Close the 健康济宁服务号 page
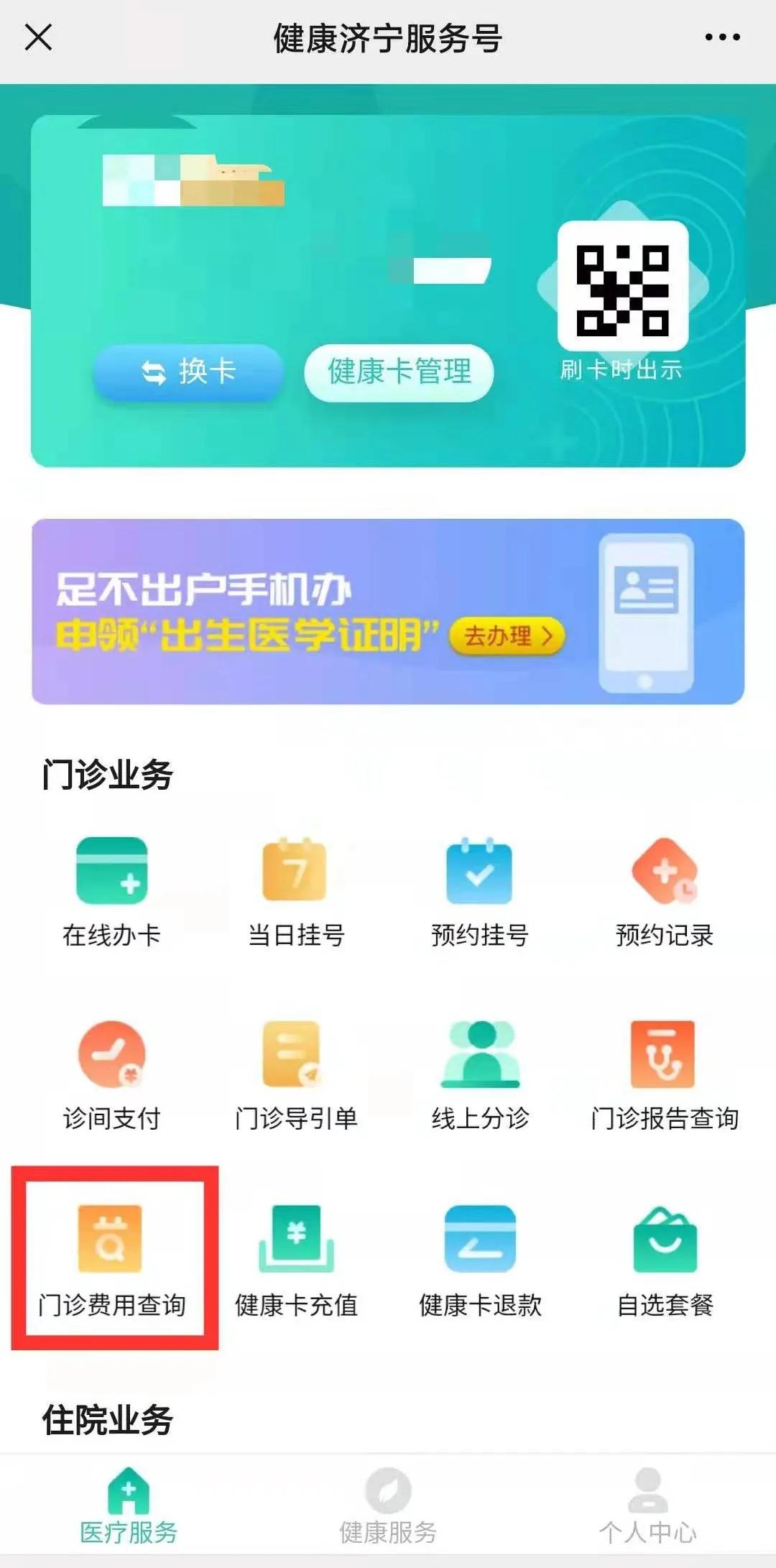Image resolution: width=776 pixels, height=1568 pixels. (38, 37)
